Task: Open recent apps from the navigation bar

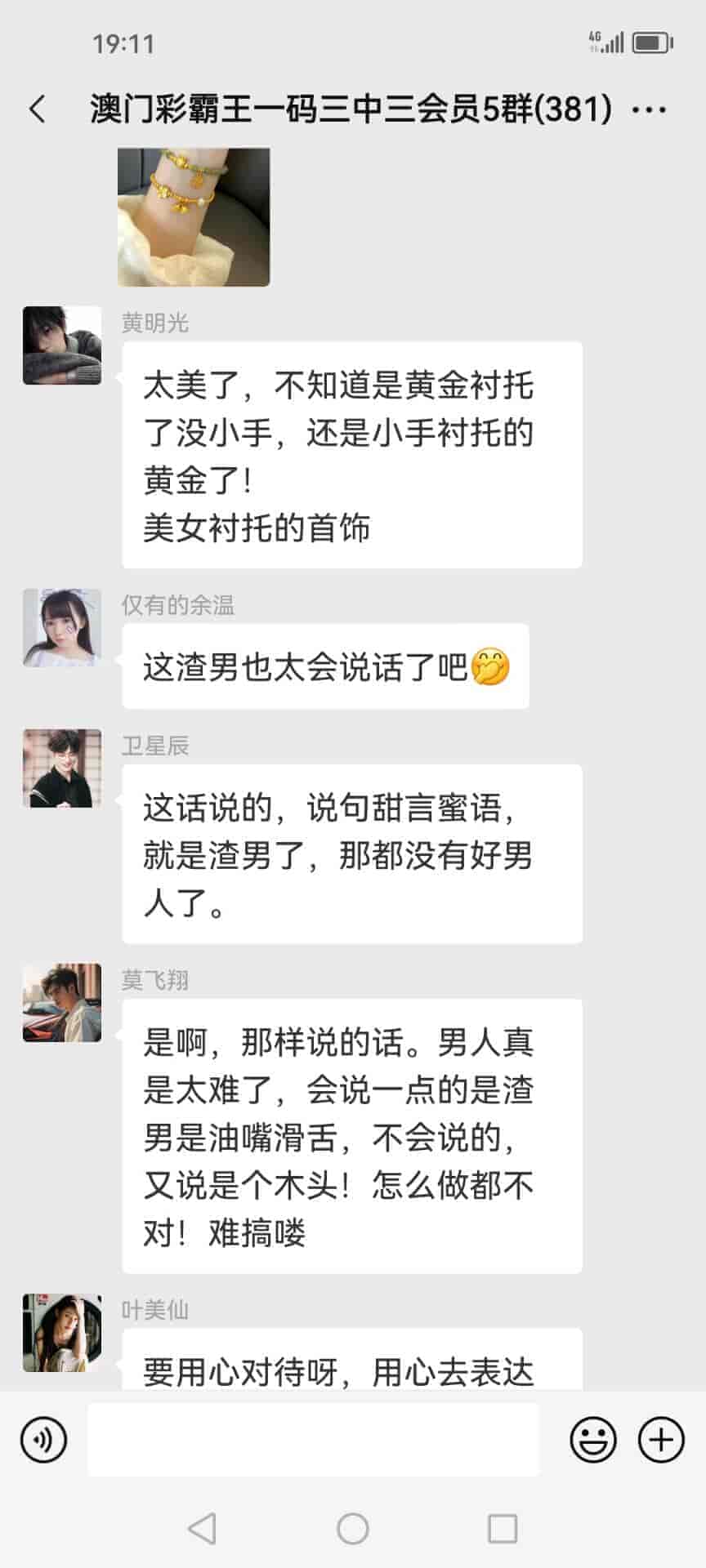Action: pos(502,1529)
